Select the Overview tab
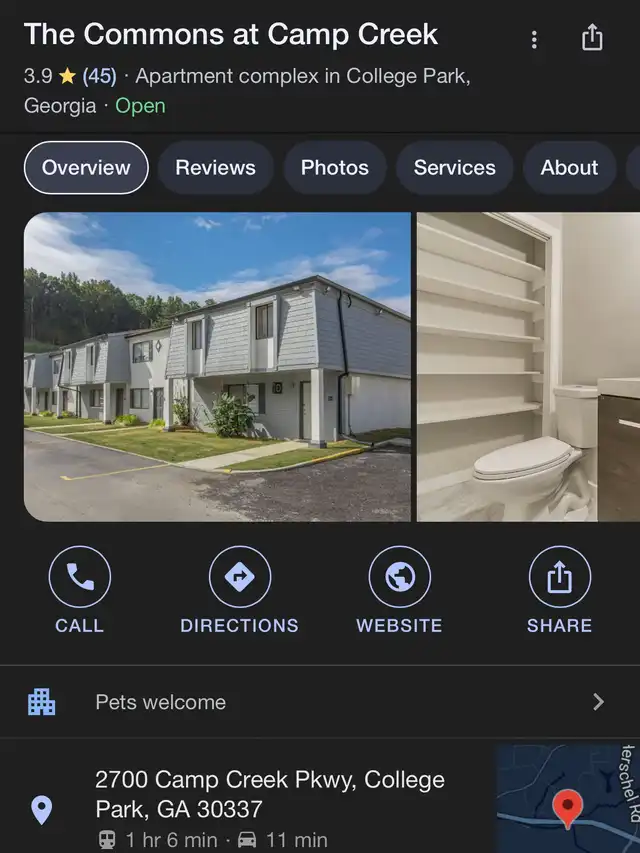 click(x=86, y=168)
